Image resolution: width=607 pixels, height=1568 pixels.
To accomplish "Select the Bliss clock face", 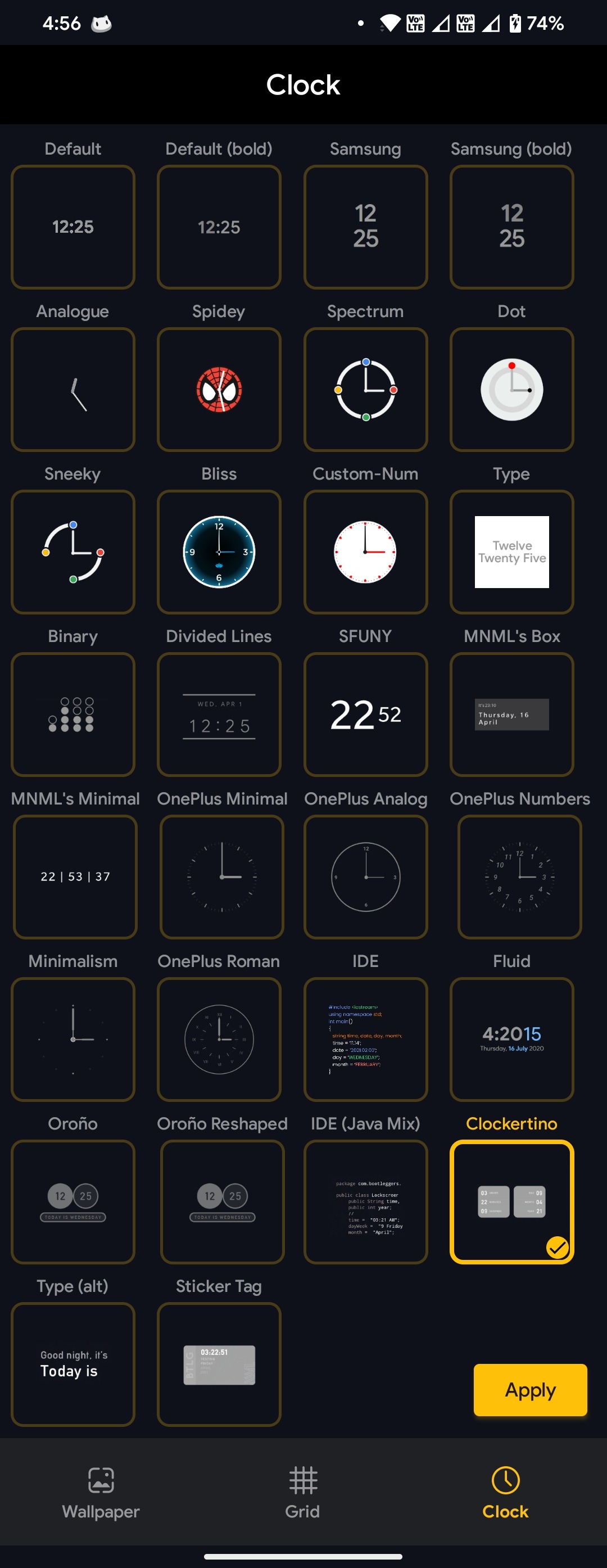I will click(219, 552).
